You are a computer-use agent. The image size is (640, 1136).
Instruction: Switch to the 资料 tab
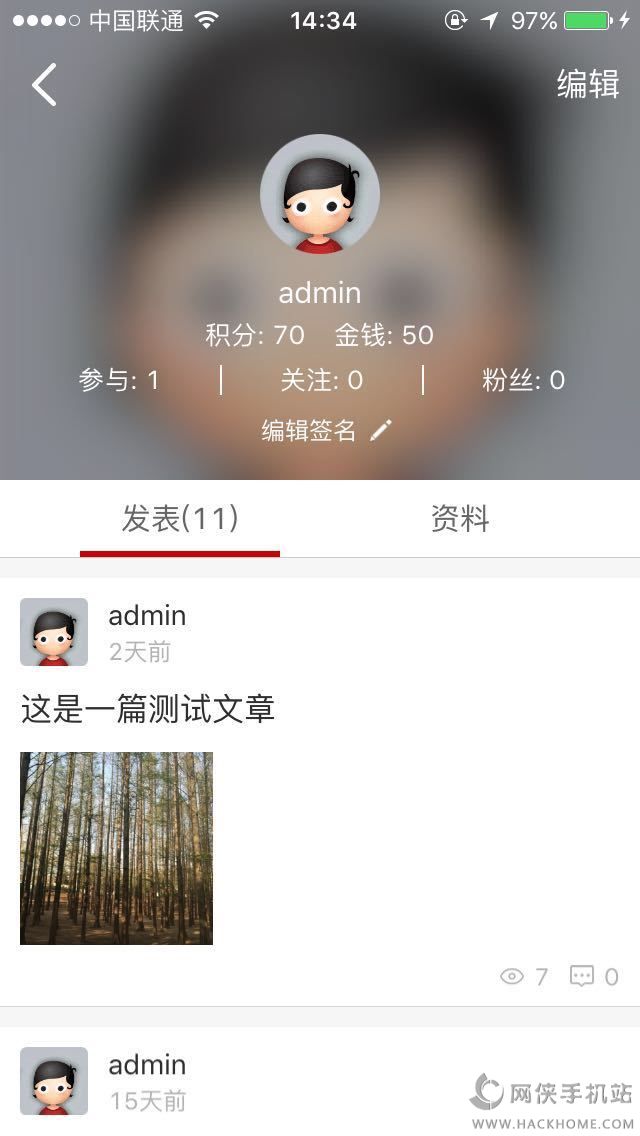click(x=460, y=519)
